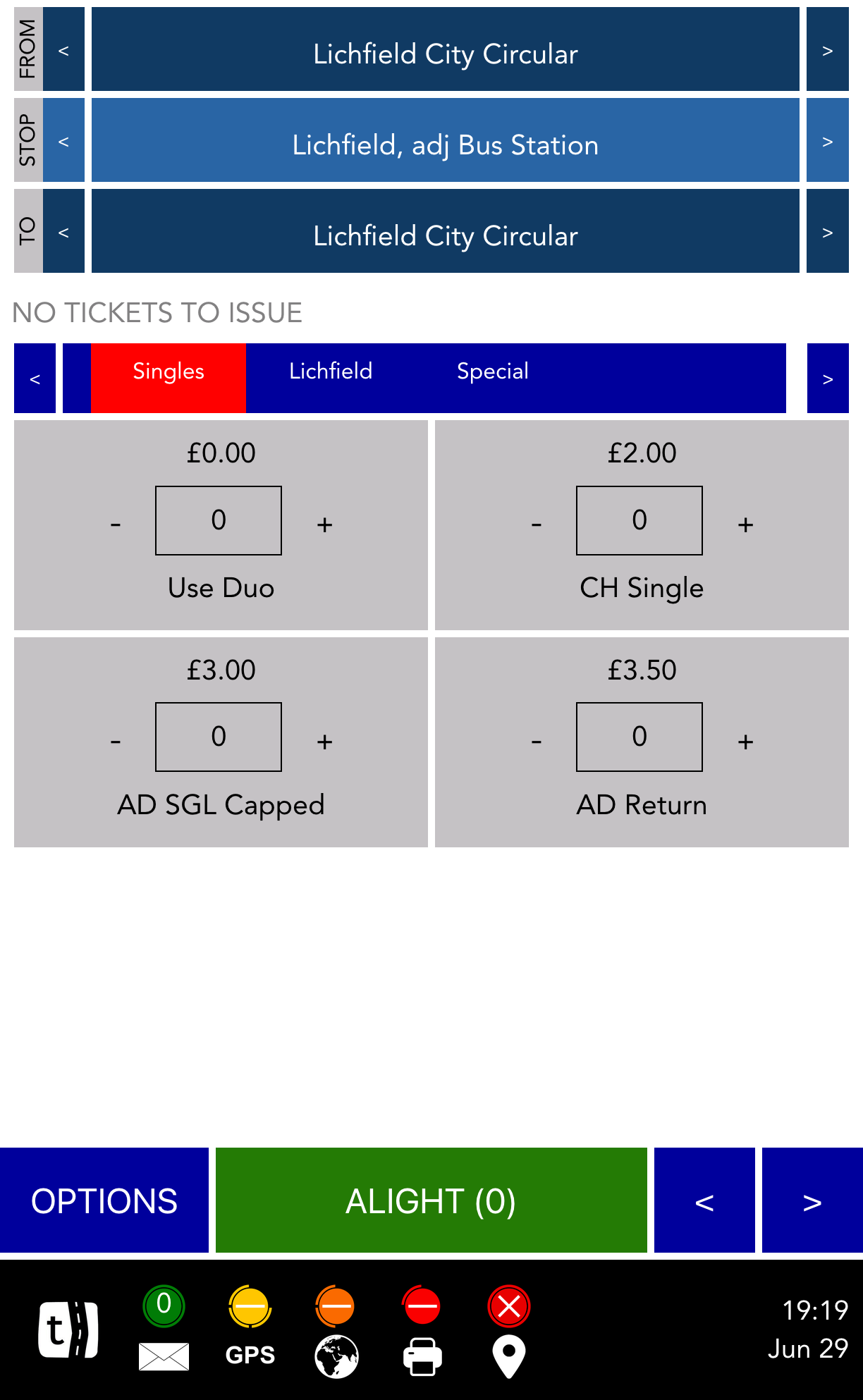Tap the green ALIGHT (0) button
Image resolution: width=863 pixels, height=1400 pixels.
point(432,1201)
